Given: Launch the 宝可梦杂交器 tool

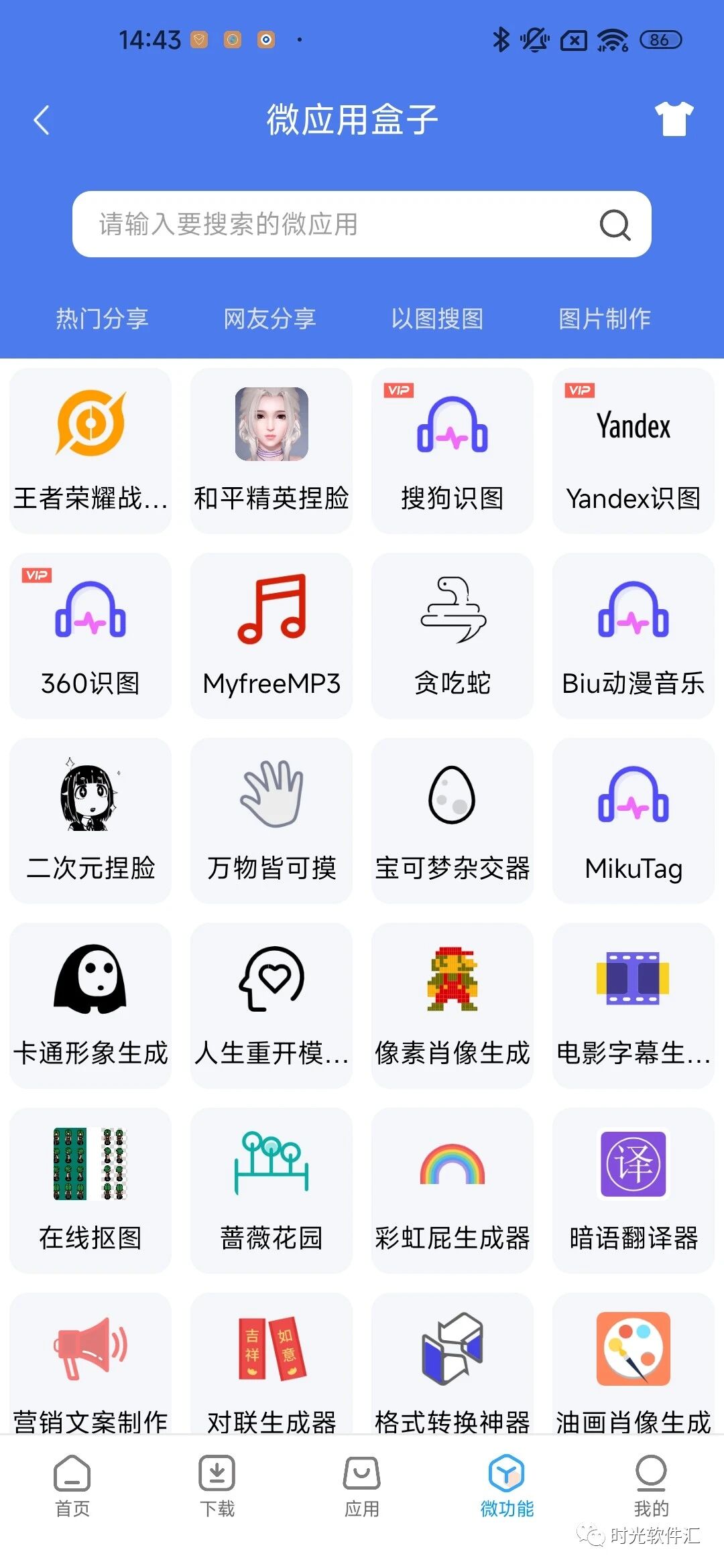Looking at the screenshot, I should click(452, 820).
